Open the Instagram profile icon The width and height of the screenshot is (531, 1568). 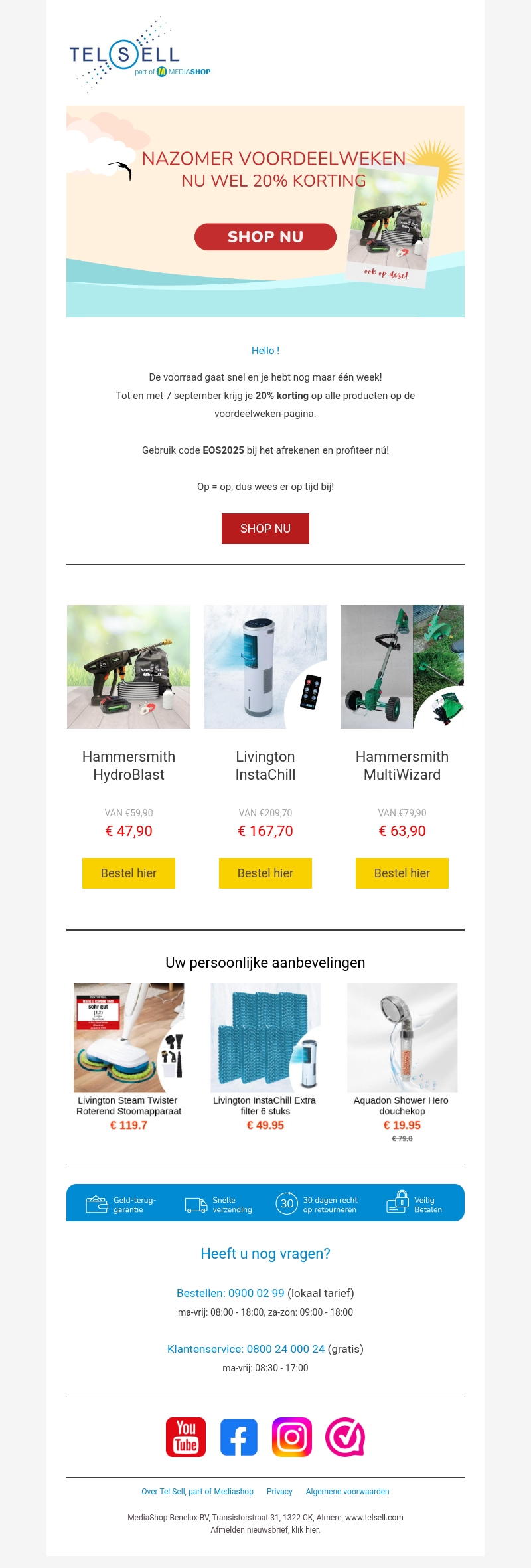tap(292, 1437)
